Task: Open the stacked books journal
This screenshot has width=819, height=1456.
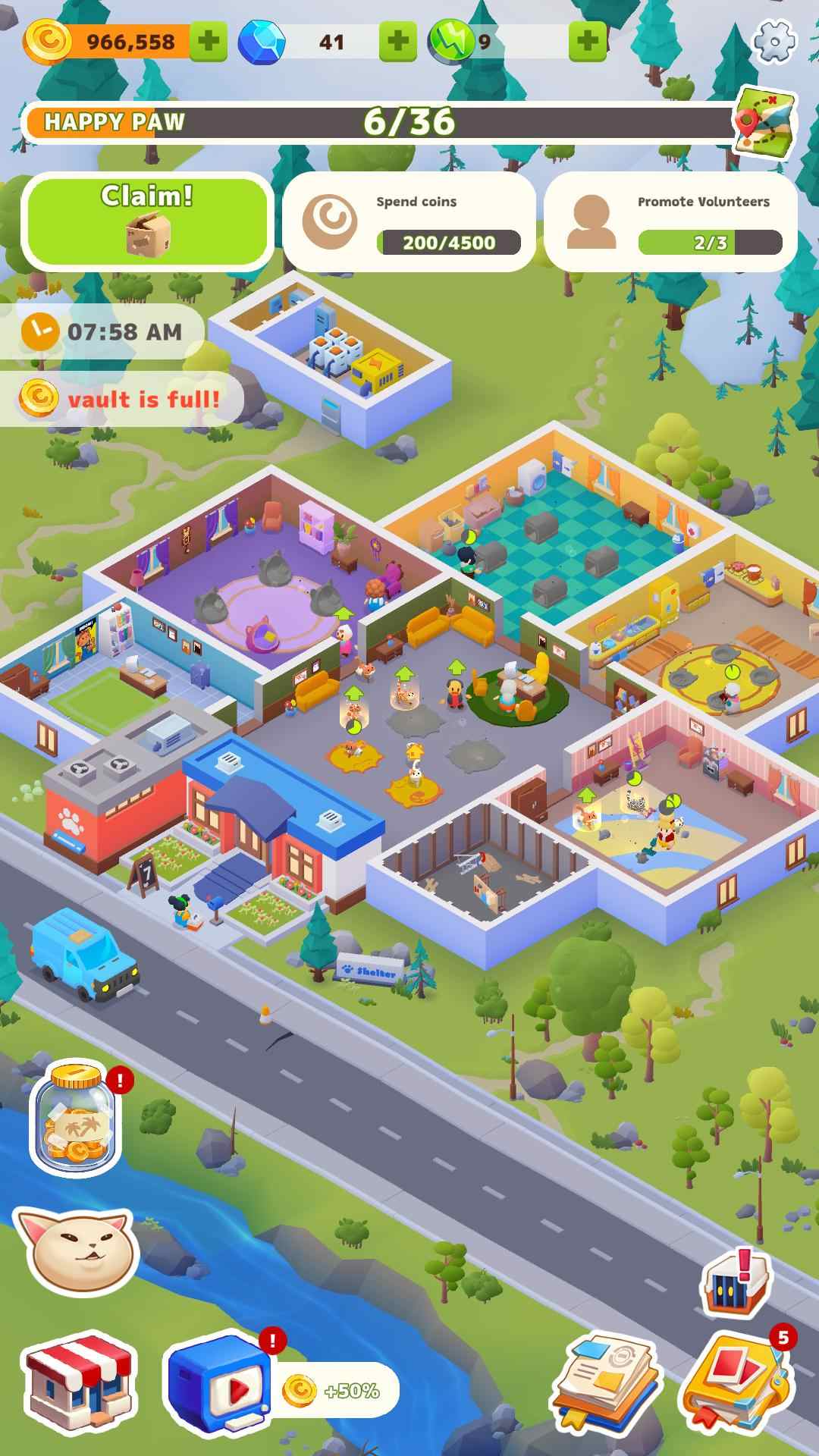Action: pyautogui.click(x=607, y=1388)
